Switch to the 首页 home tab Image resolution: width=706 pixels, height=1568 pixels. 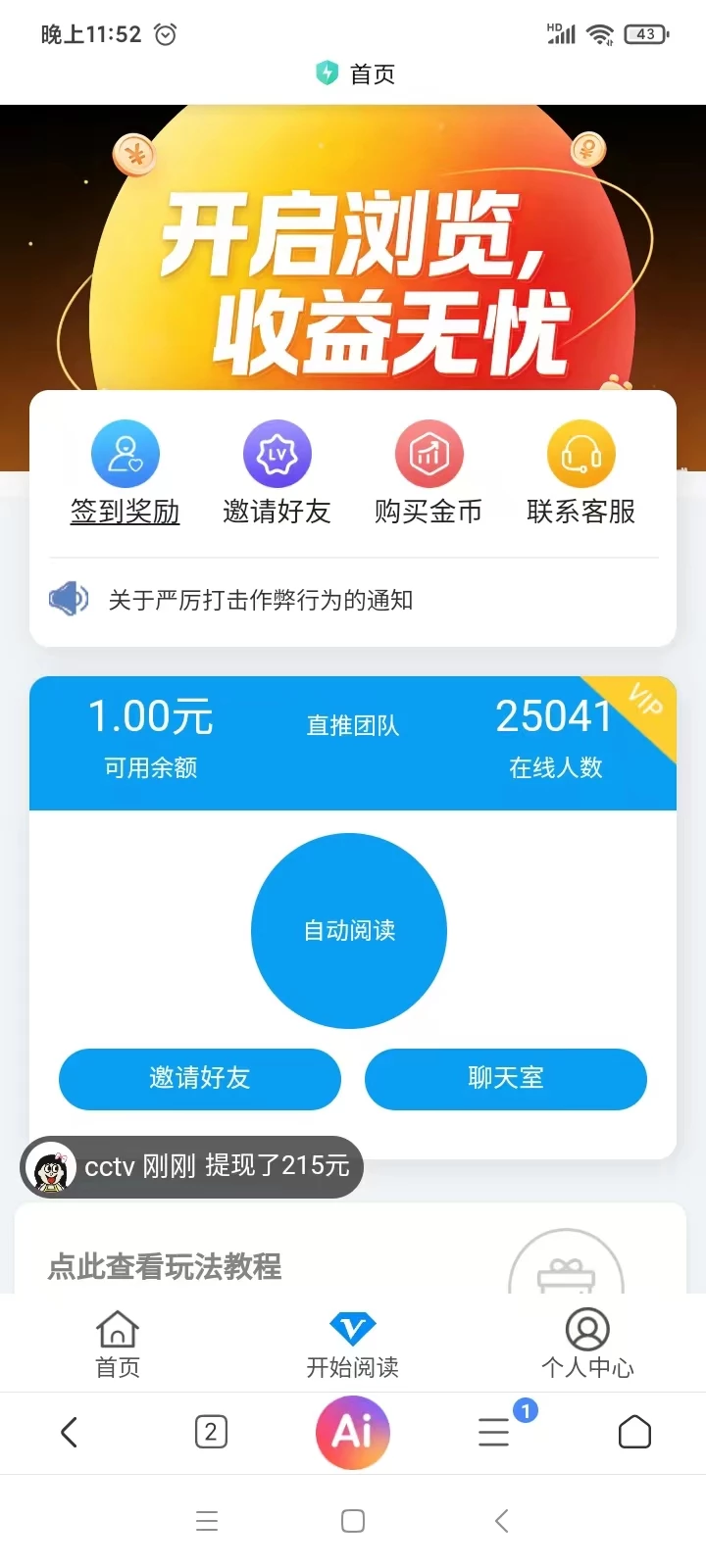click(x=117, y=1343)
